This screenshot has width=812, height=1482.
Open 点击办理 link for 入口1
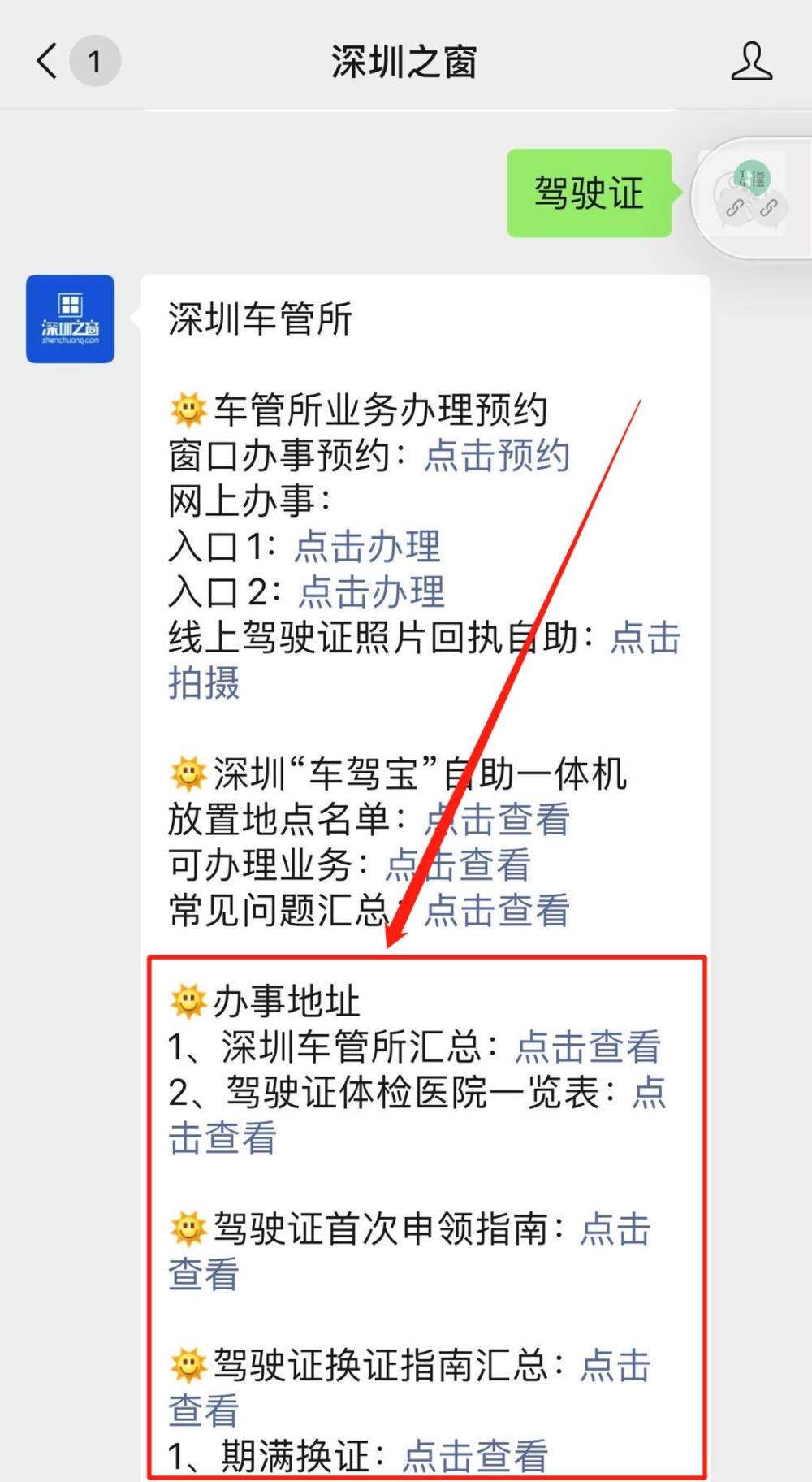[367, 547]
